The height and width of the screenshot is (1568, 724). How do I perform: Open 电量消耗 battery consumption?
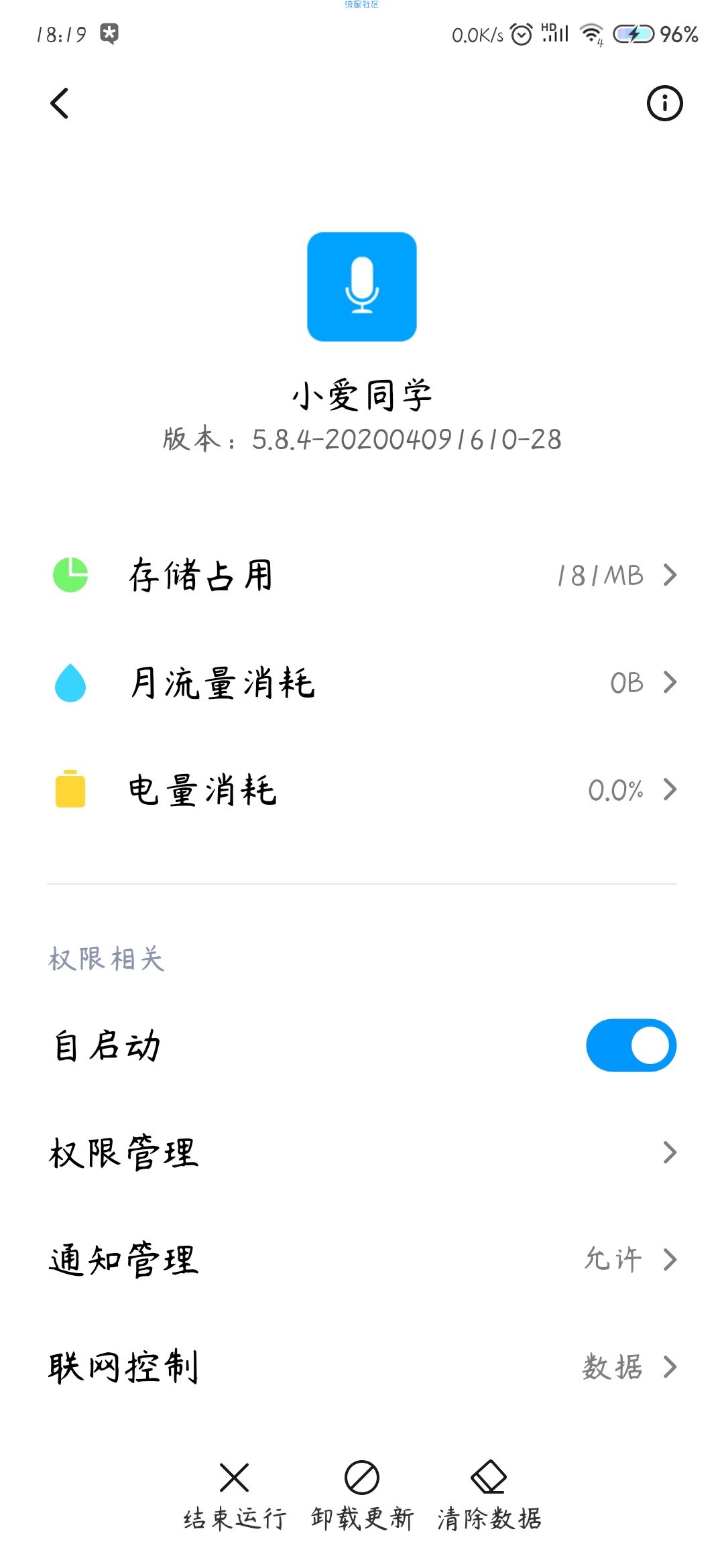[362, 790]
